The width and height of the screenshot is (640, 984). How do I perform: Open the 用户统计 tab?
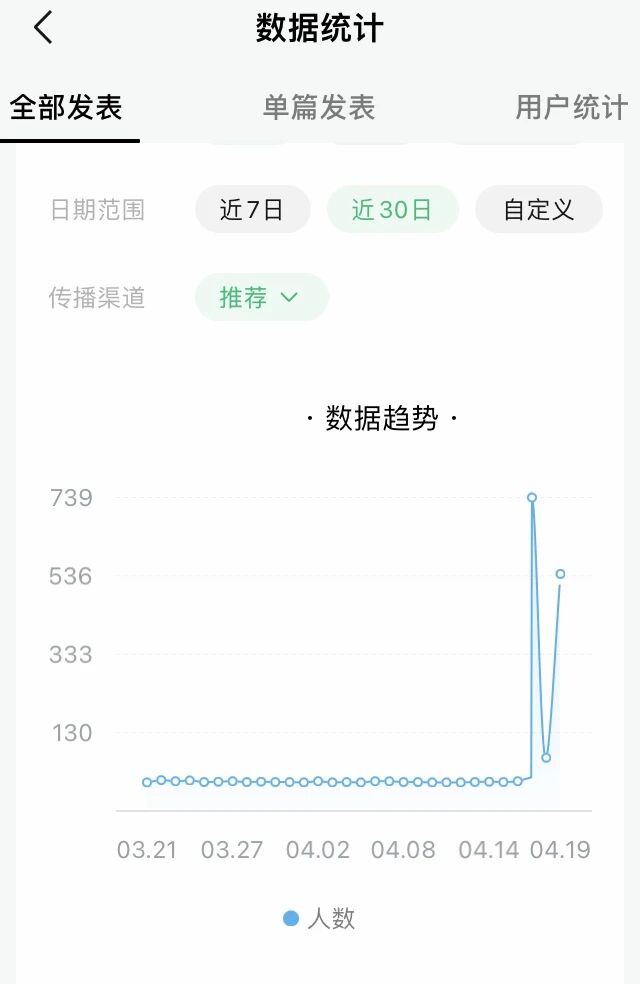click(x=571, y=107)
